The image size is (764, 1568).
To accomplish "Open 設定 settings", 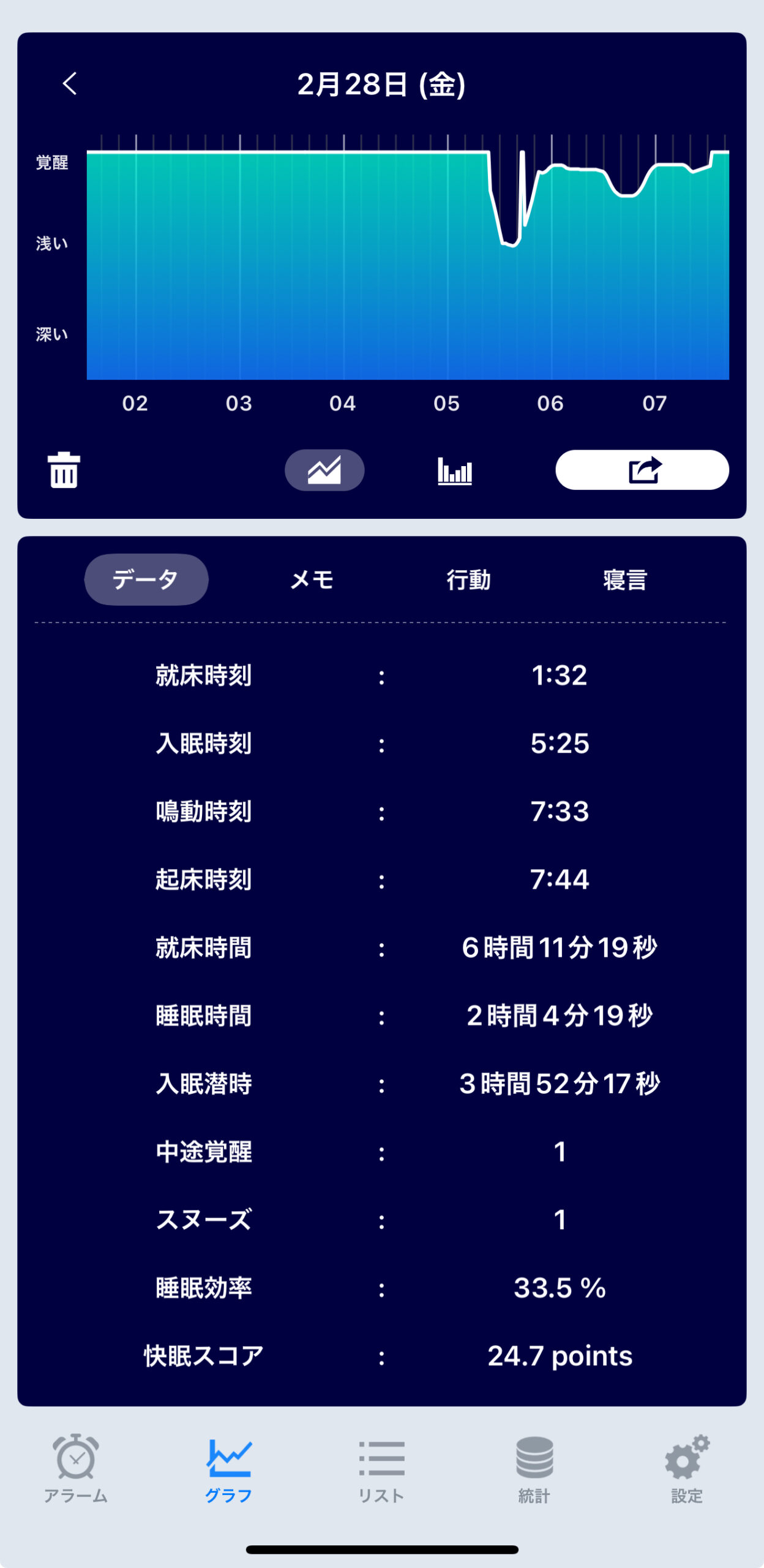I will [687, 1469].
